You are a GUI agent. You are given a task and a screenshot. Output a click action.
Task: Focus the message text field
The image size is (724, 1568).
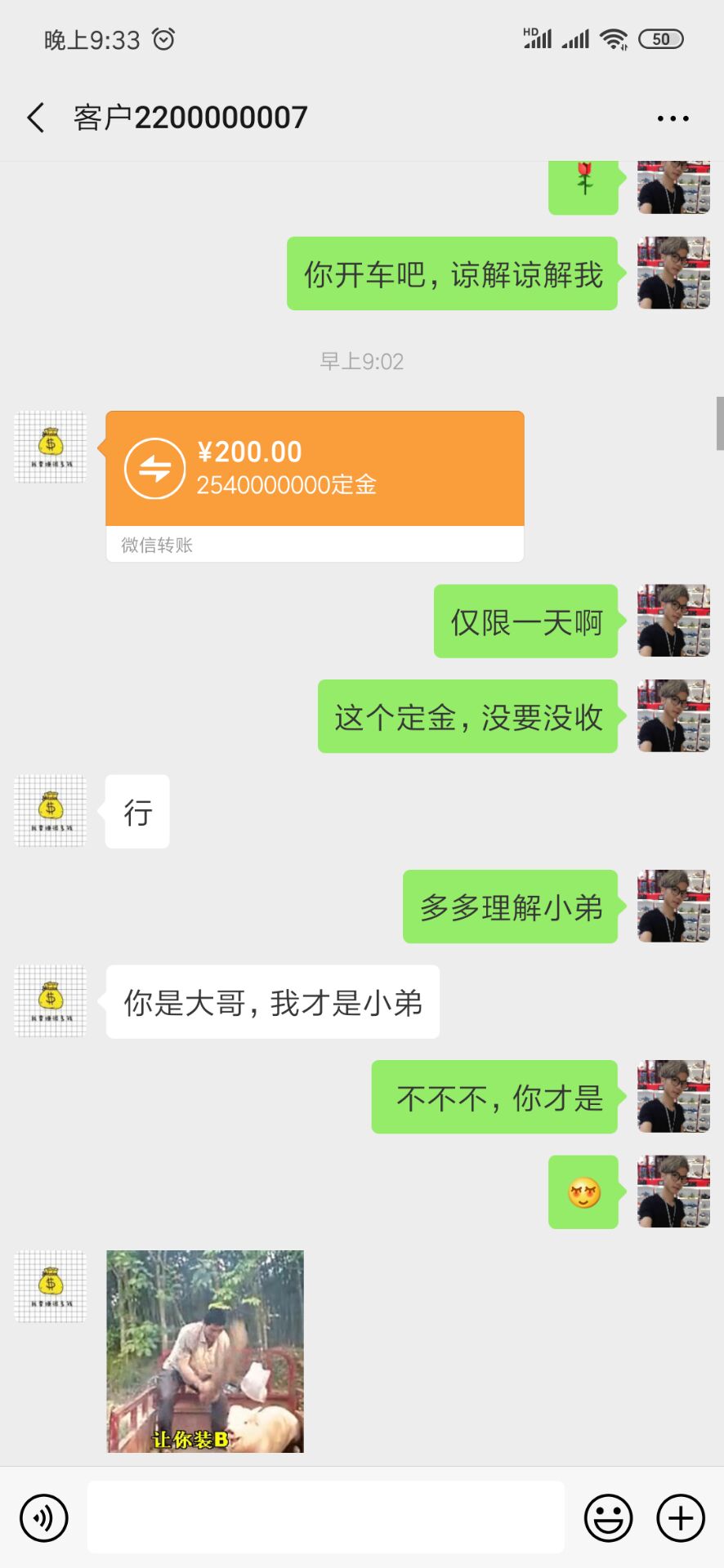point(325,1517)
